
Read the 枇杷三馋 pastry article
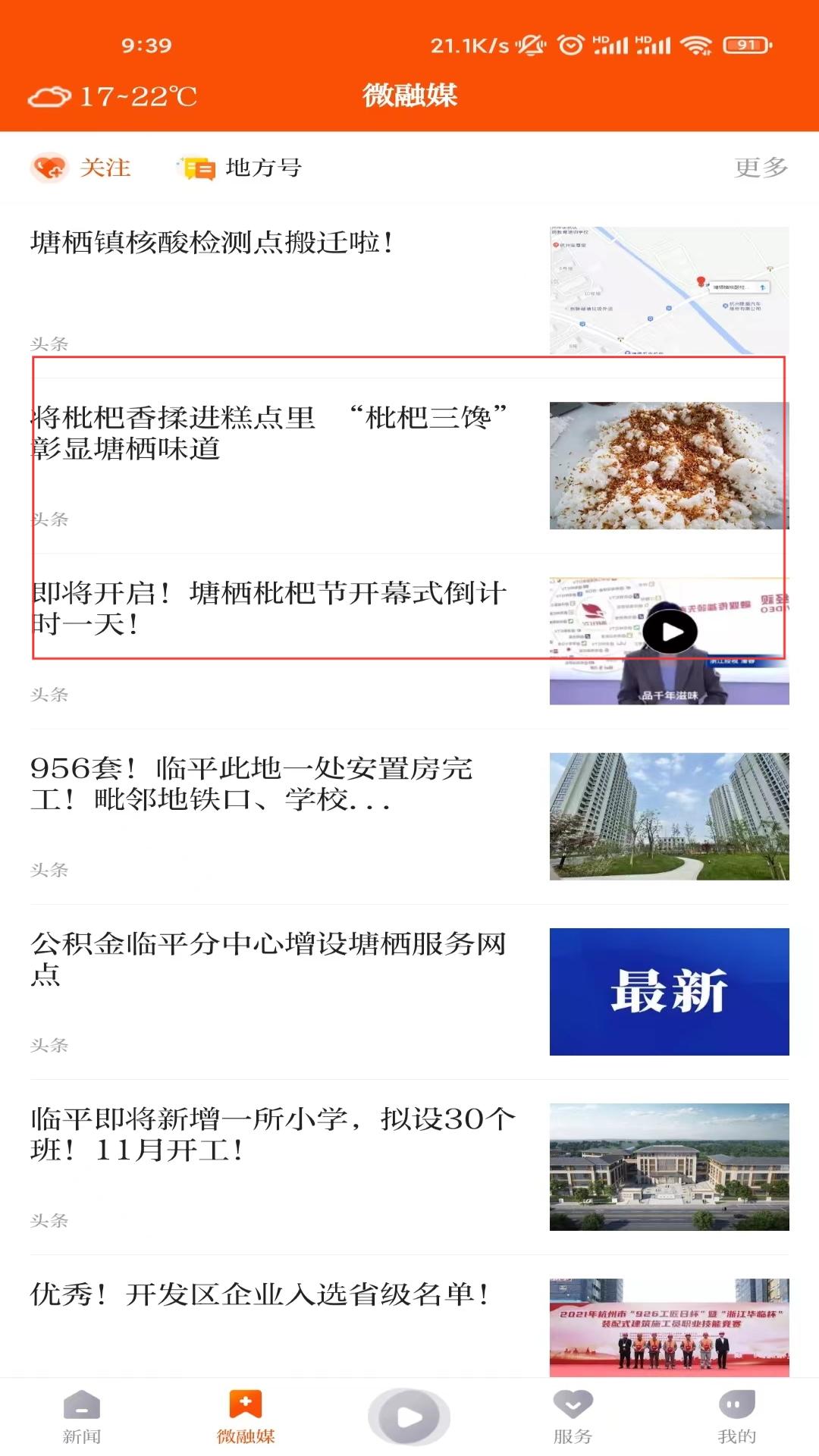point(269,433)
